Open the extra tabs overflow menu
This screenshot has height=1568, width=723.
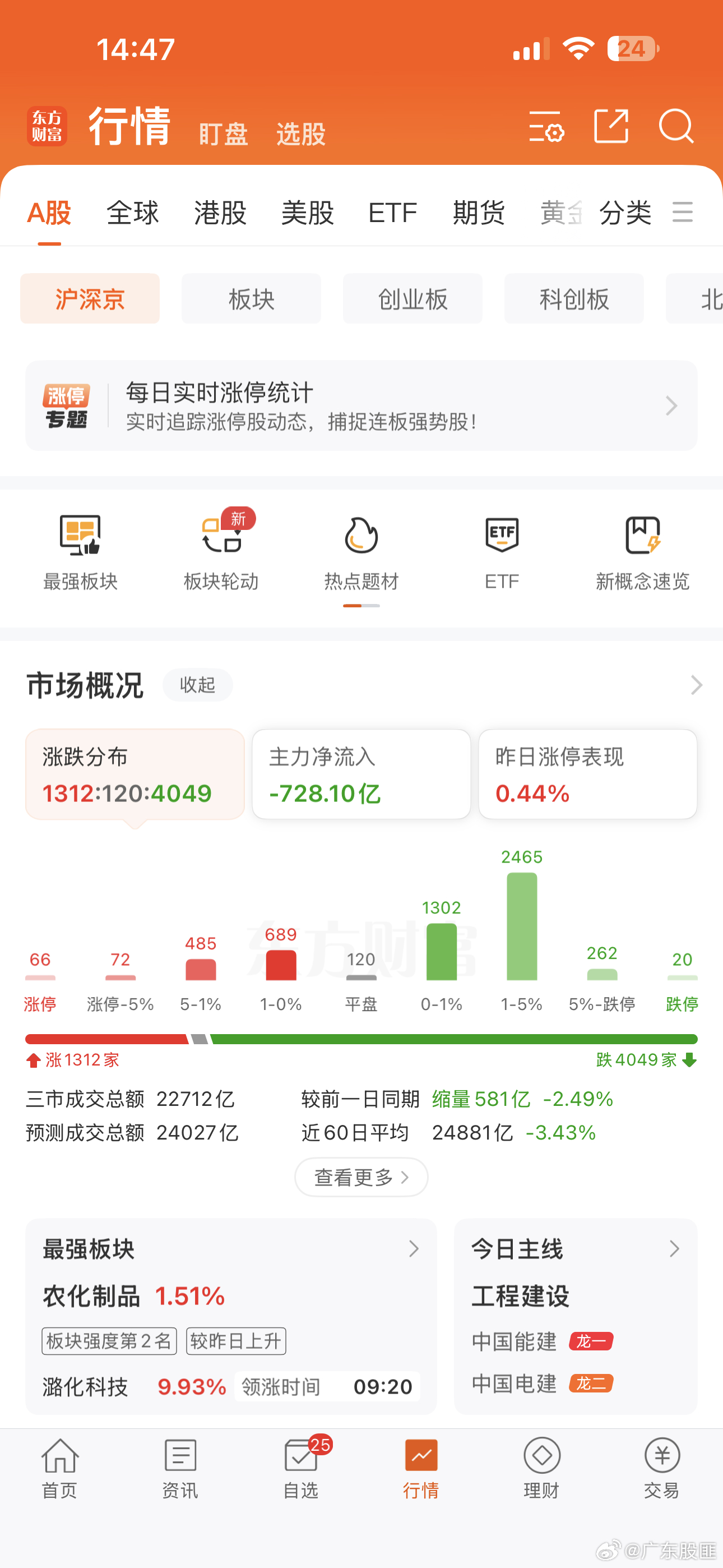pyautogui.click(x=682, y=213)
